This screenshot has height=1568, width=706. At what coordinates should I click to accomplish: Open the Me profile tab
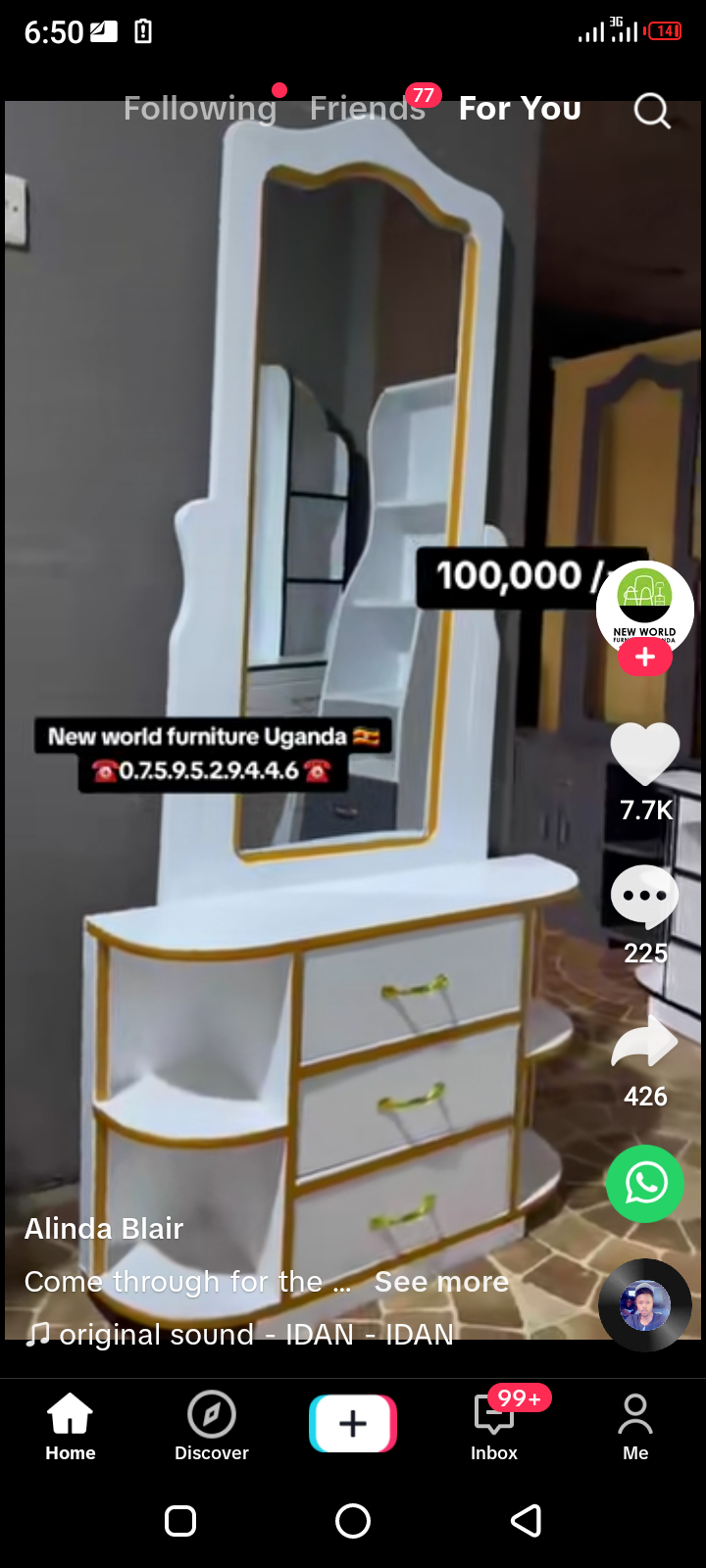coord(635,1426)
